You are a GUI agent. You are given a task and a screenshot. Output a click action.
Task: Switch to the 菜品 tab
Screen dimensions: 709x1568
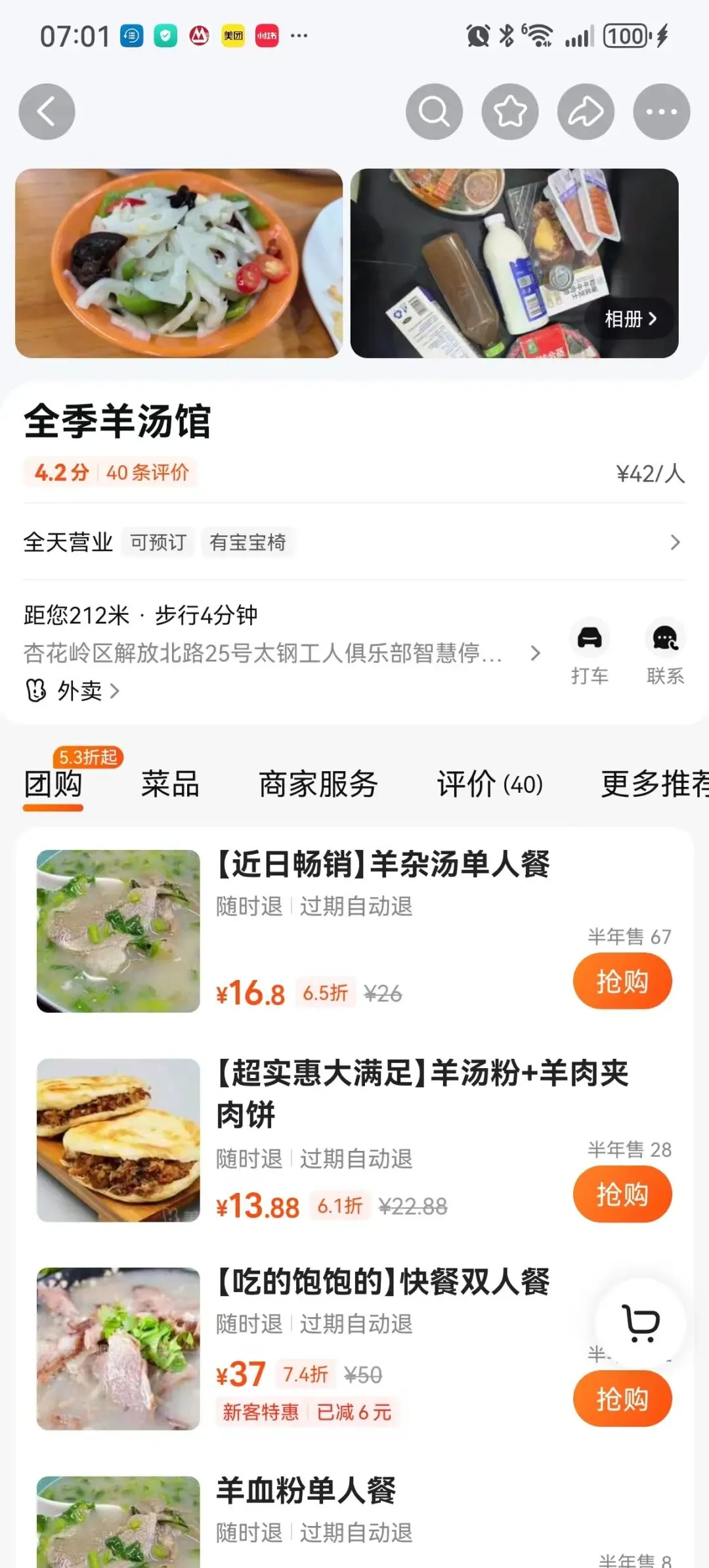pos(170,784)
